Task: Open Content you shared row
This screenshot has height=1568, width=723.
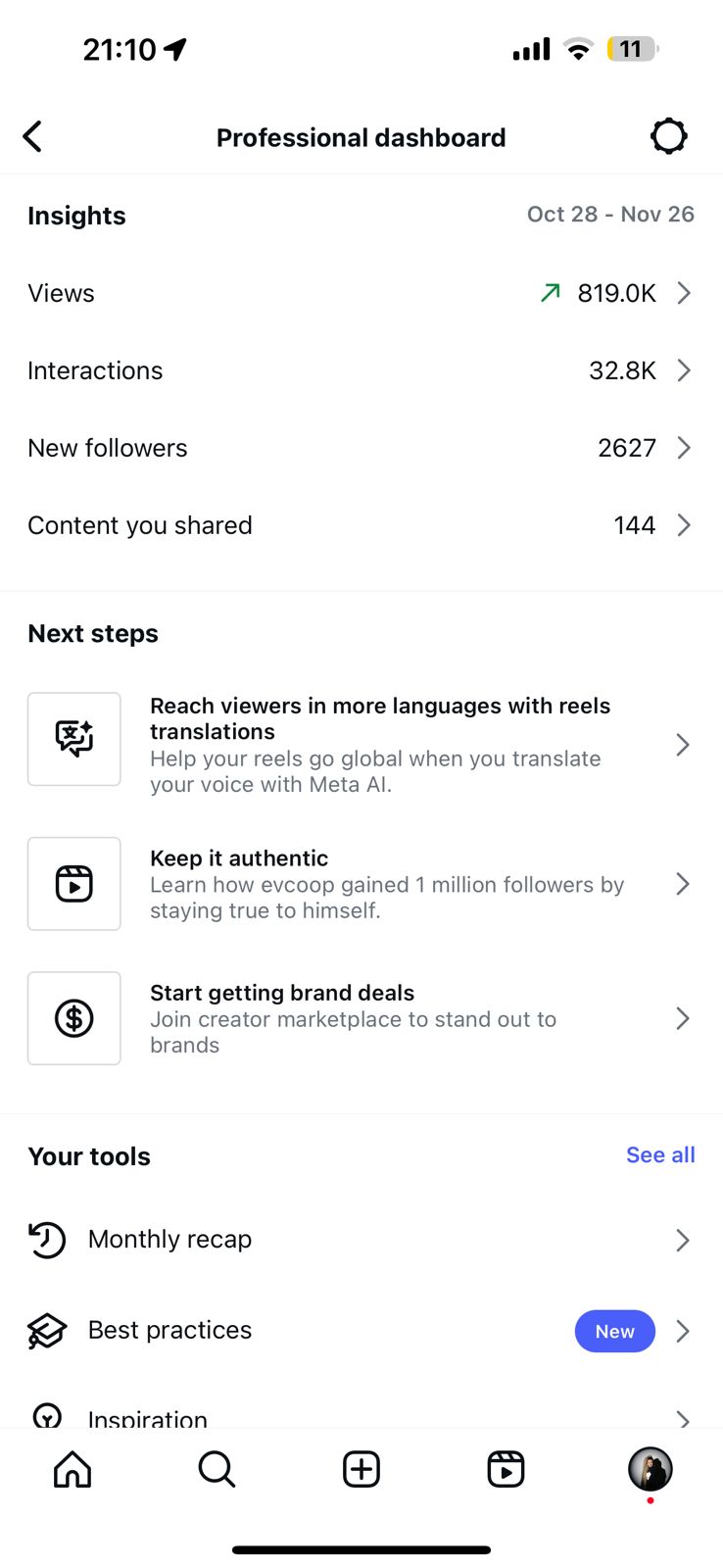Action: (361, 525)
